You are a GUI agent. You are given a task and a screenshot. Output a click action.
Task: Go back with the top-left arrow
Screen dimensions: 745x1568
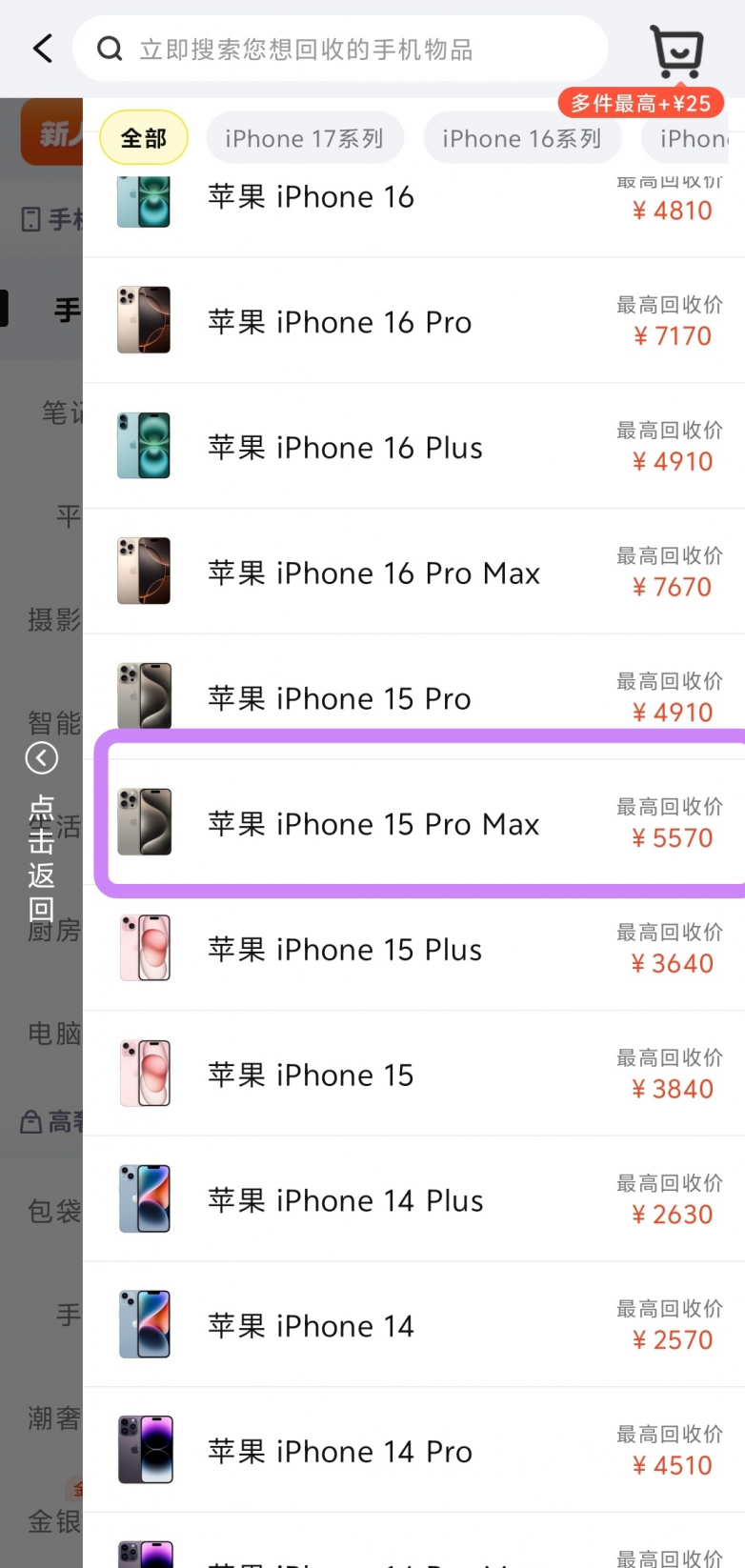(43, 49)
